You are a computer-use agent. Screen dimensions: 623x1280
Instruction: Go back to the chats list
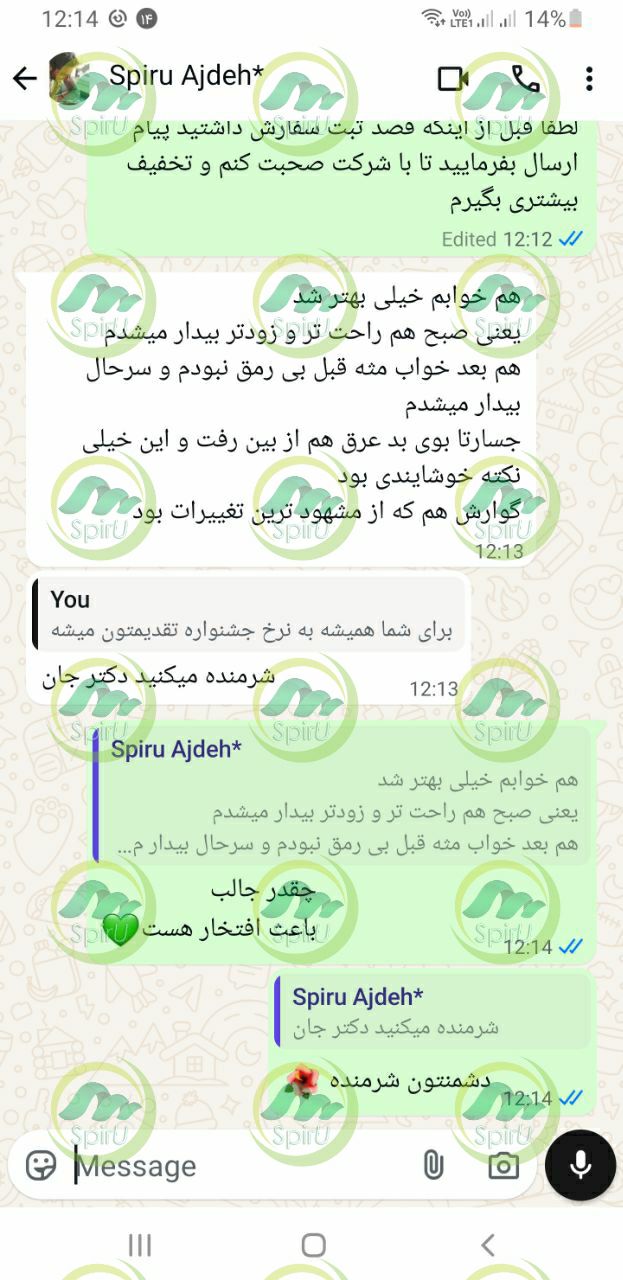[25, 78]
